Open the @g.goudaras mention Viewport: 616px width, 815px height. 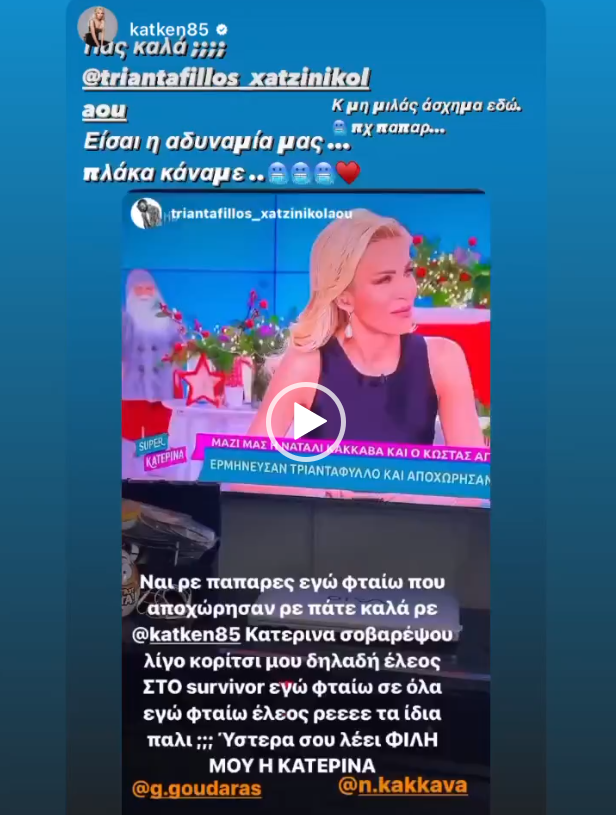[197, 788]
